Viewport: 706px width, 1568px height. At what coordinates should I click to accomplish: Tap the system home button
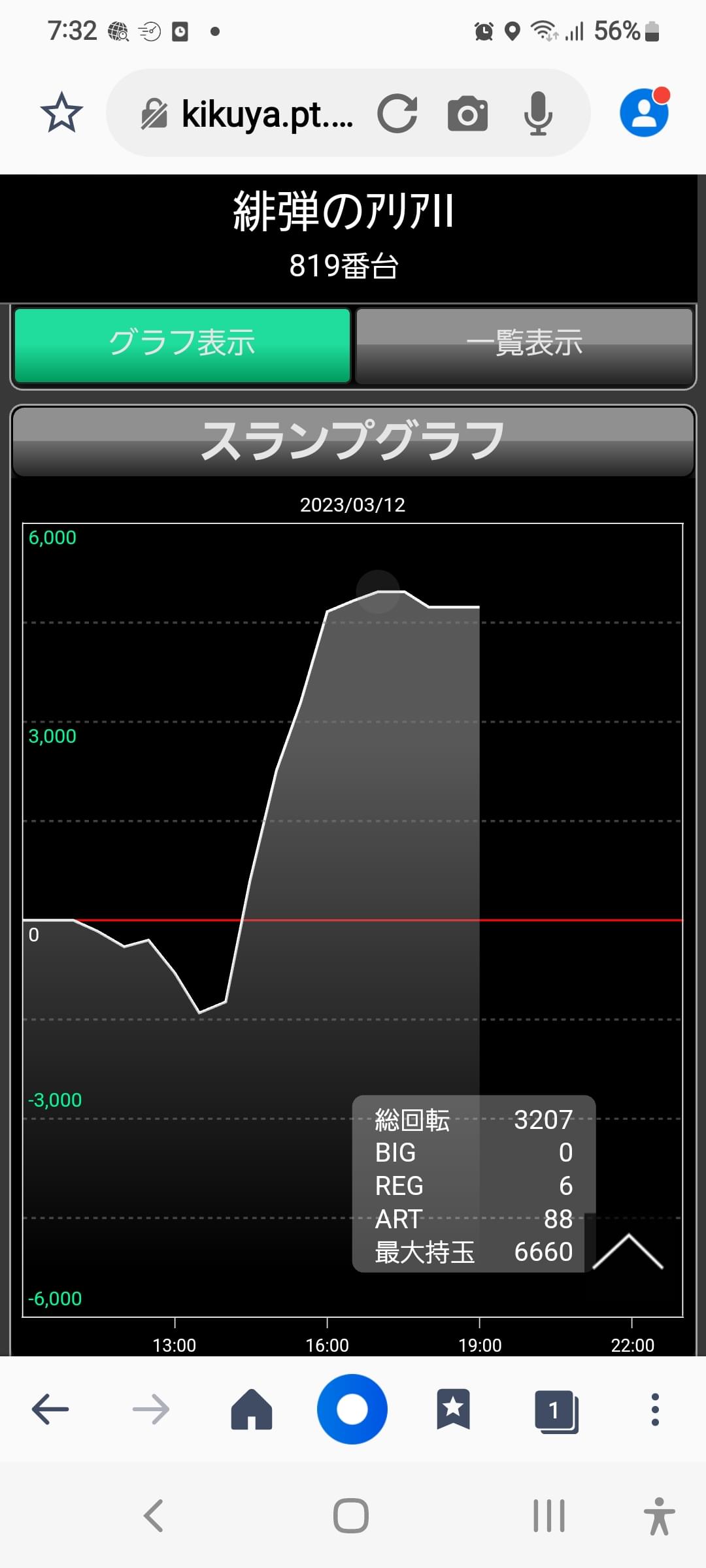click(x=351, y=1516)
